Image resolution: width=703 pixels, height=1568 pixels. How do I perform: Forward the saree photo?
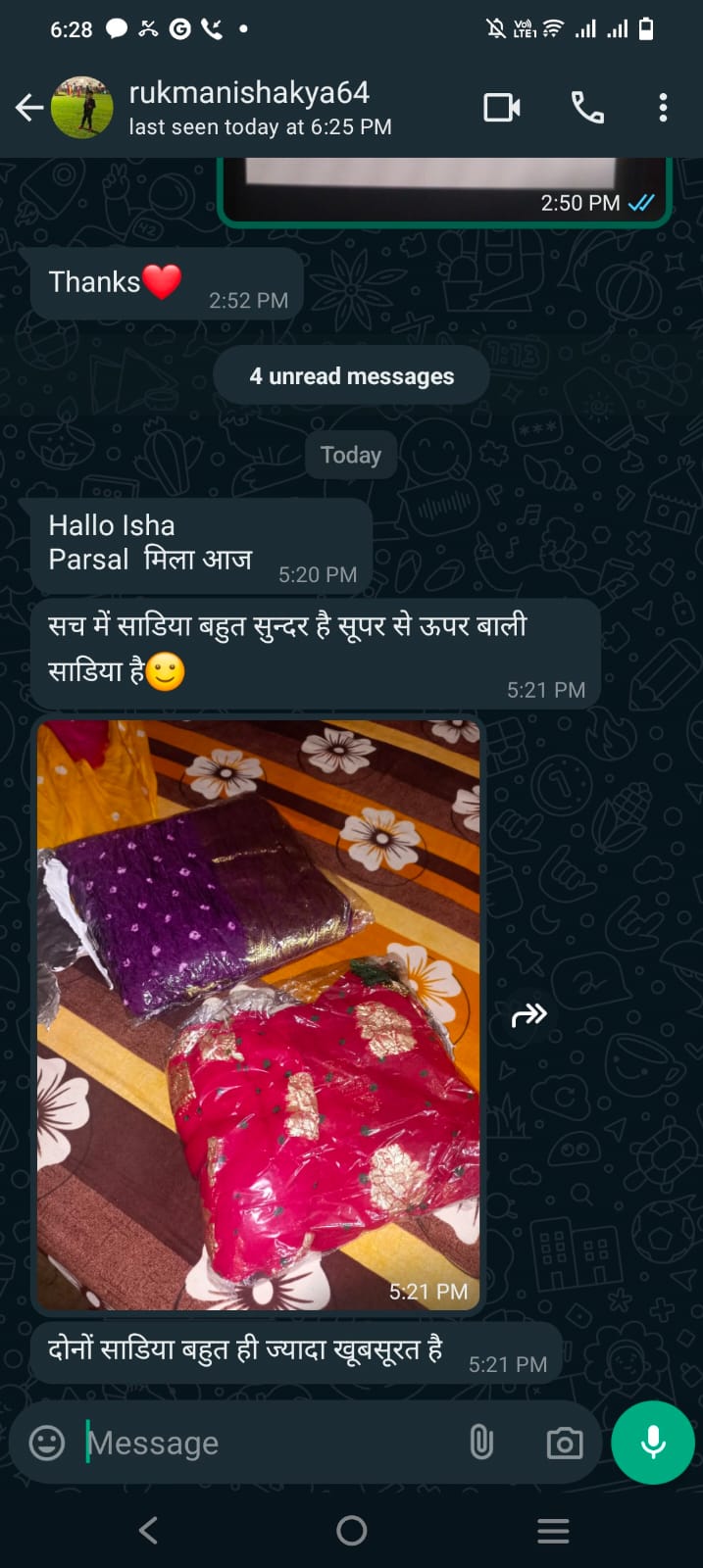point(529,1015)
